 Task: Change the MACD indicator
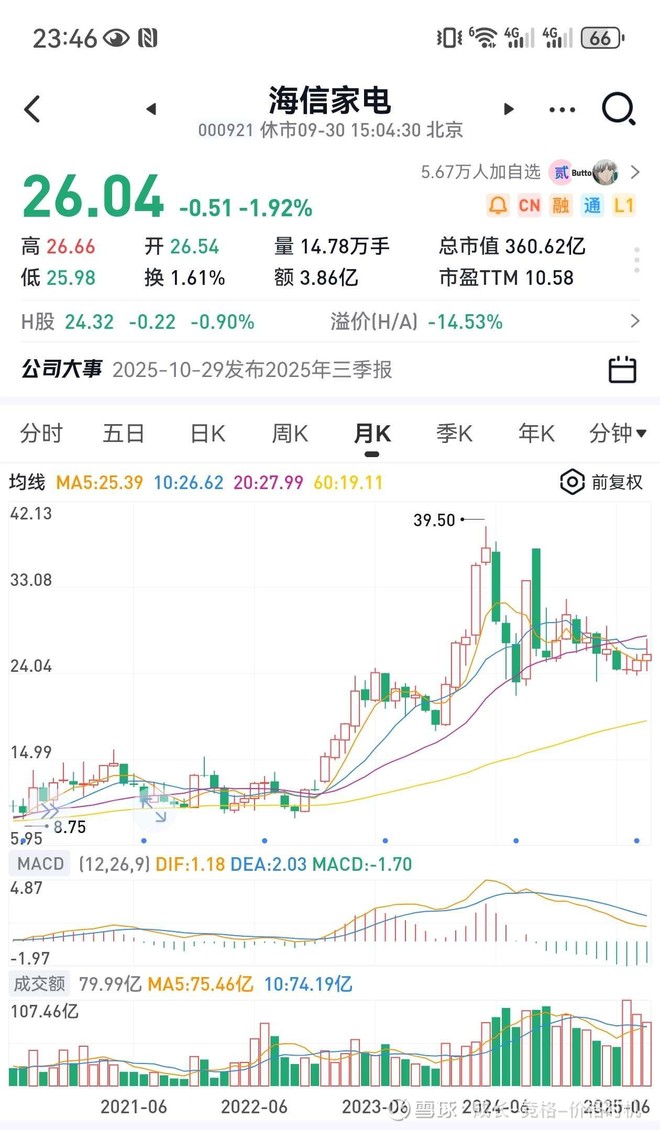click(x=41, y=864)
